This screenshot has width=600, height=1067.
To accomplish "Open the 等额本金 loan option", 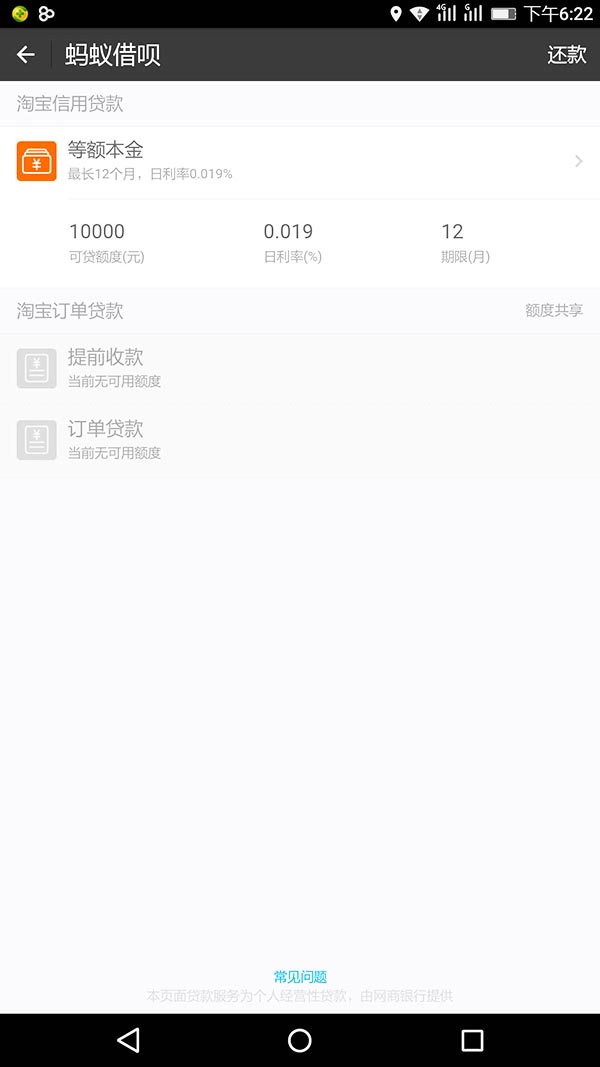I will click(300, 162).
